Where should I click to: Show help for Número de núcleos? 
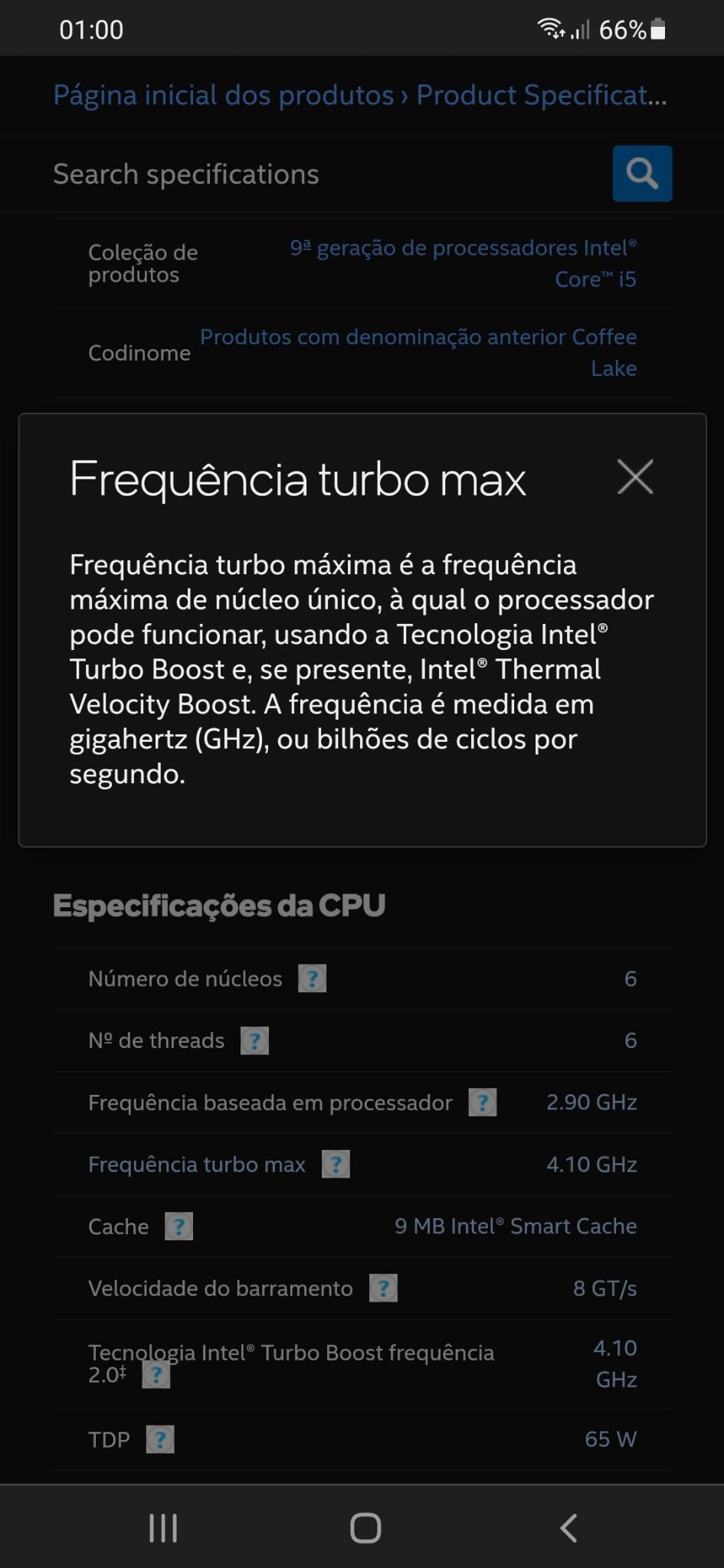click(x=312, y=978)
